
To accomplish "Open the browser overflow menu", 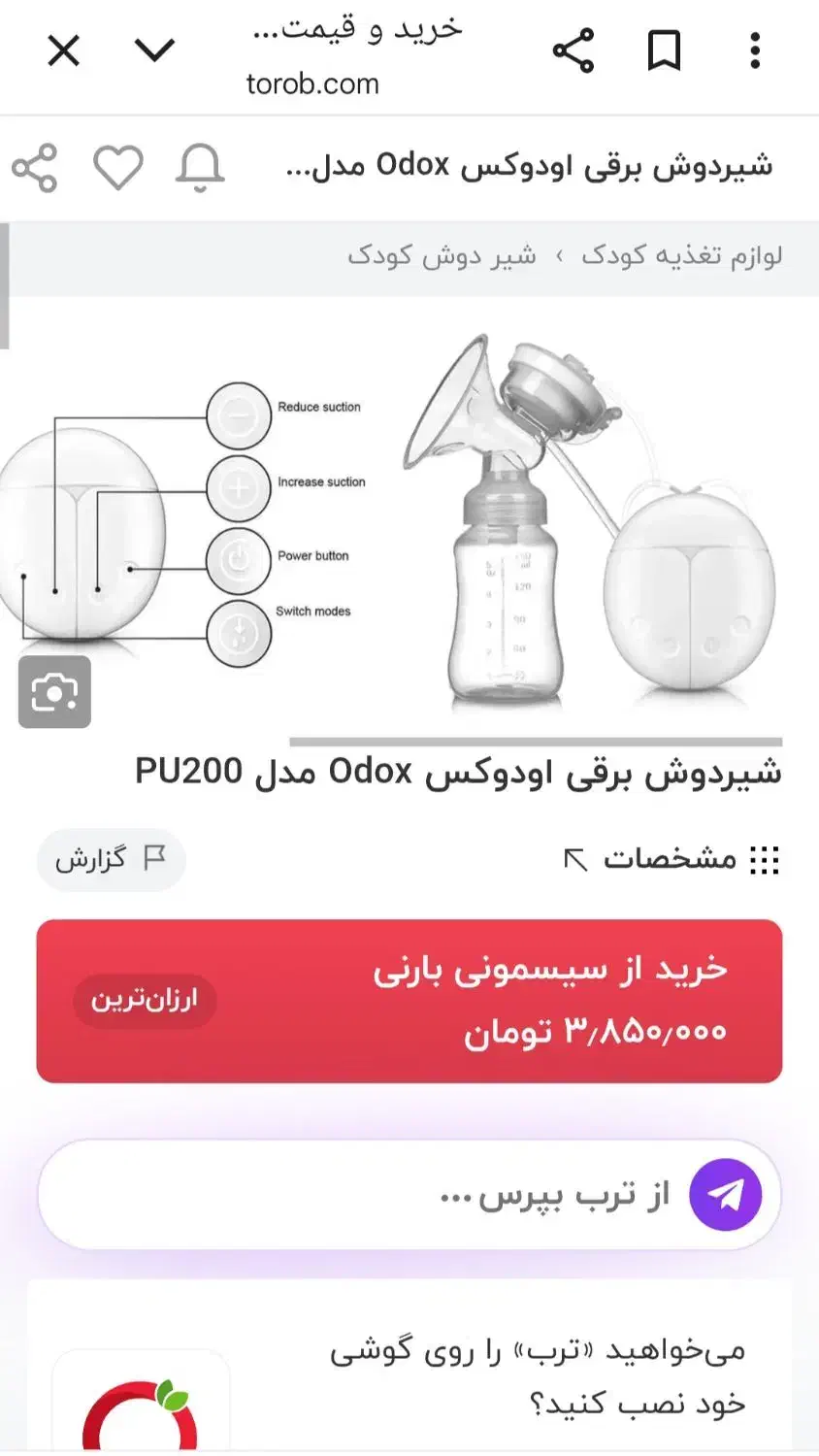I will (755, 50).
